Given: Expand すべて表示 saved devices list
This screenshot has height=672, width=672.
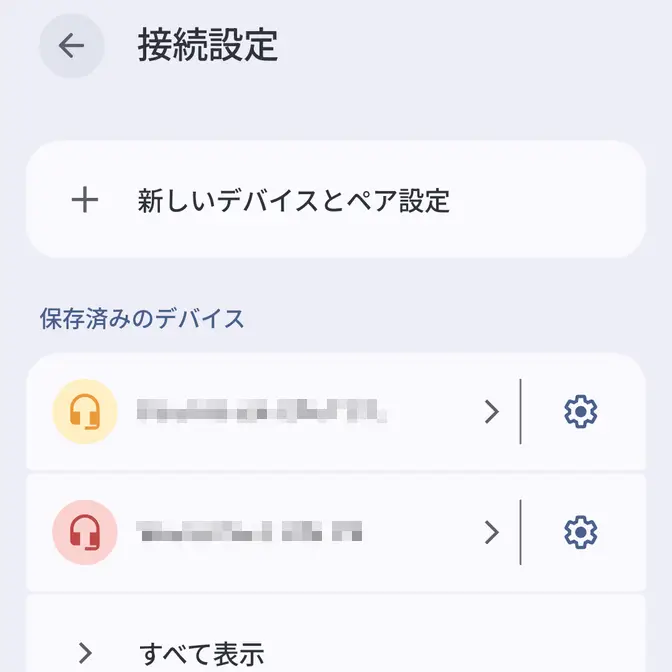Looking at the screenshot, I should 200,654.
